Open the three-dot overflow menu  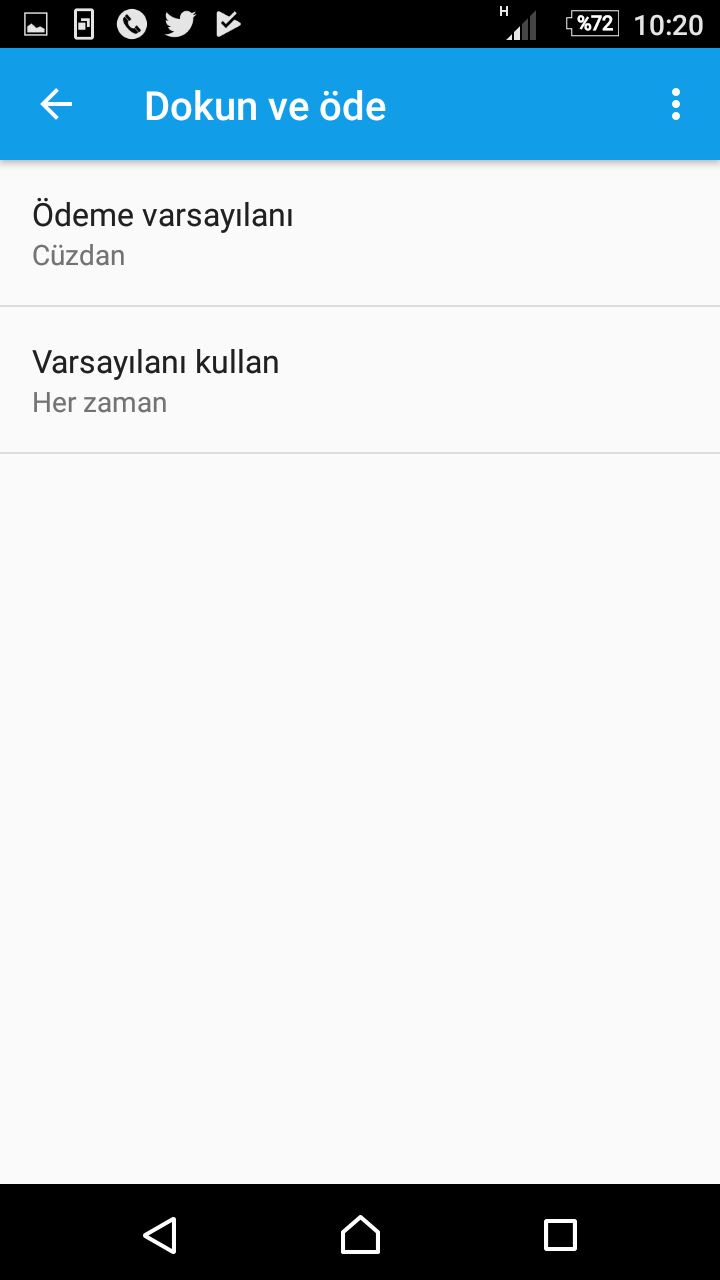tap(676, 104)
